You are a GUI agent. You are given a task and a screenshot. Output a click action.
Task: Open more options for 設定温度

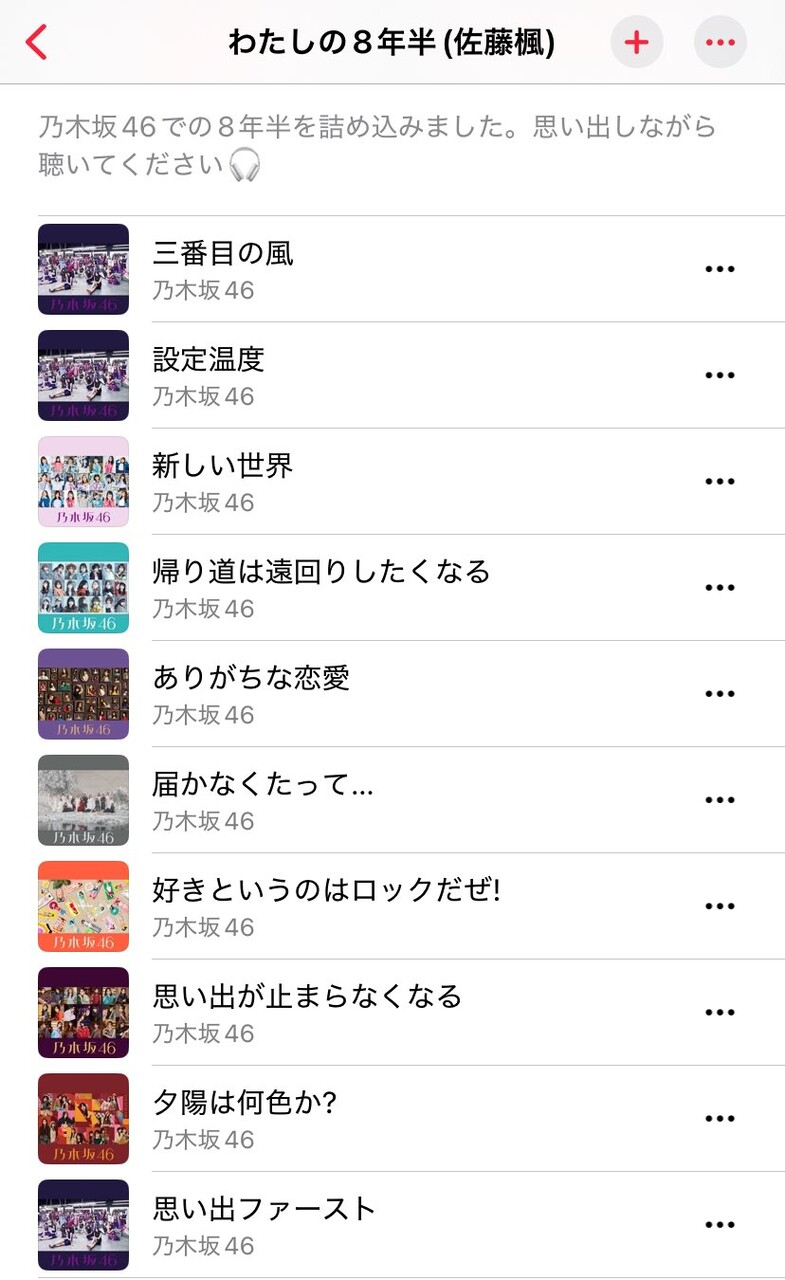click(x=720, y=375)
